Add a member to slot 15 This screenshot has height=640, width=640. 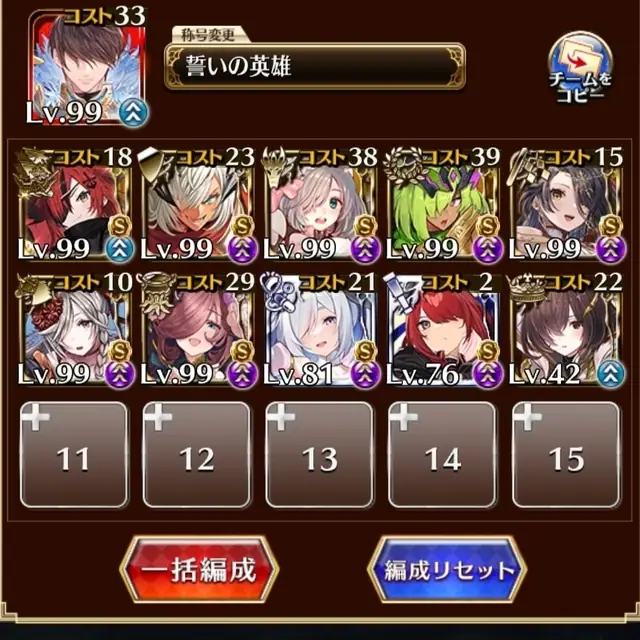(565, 456)
